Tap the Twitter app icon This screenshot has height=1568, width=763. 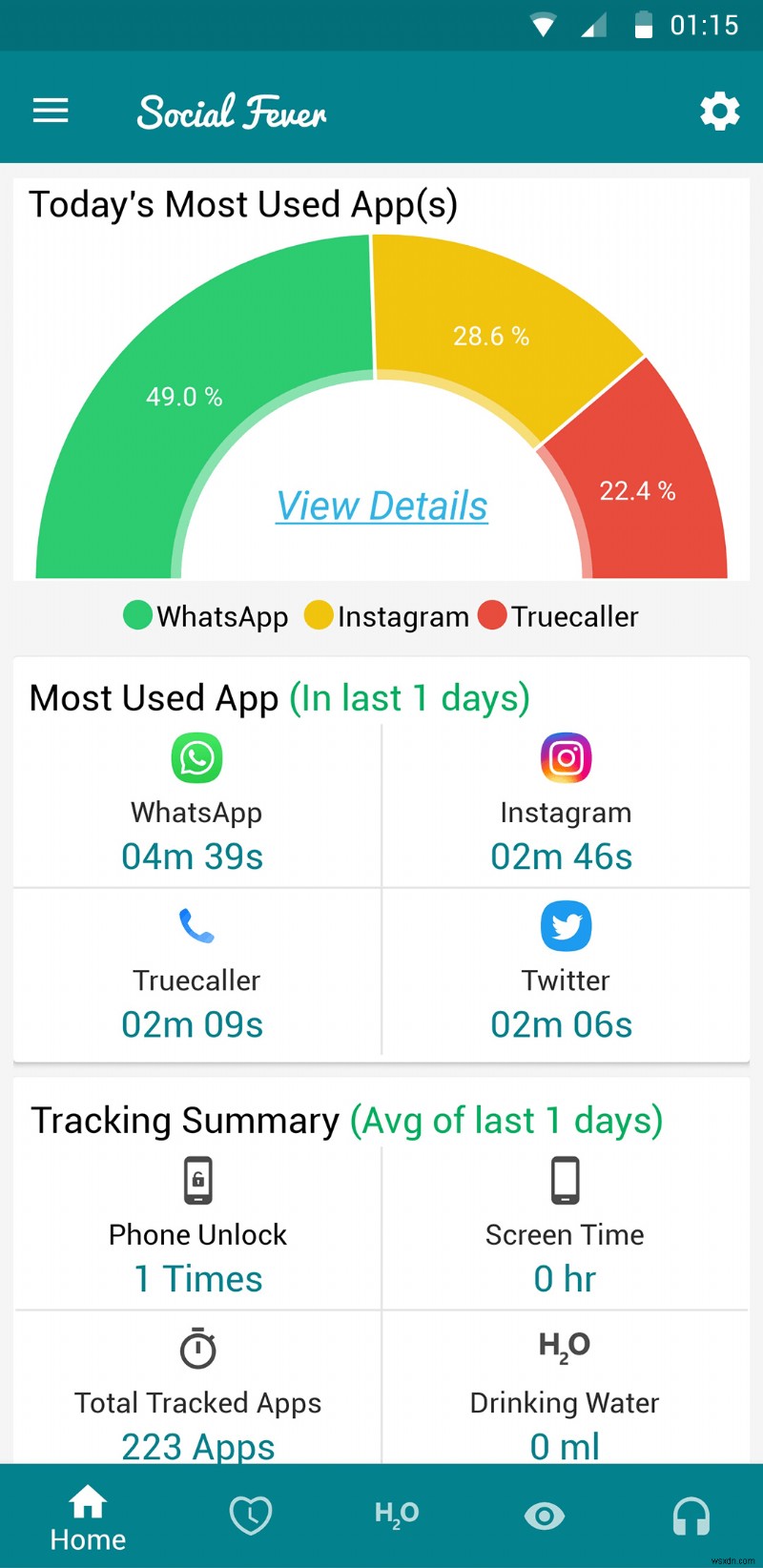(566, 926)
